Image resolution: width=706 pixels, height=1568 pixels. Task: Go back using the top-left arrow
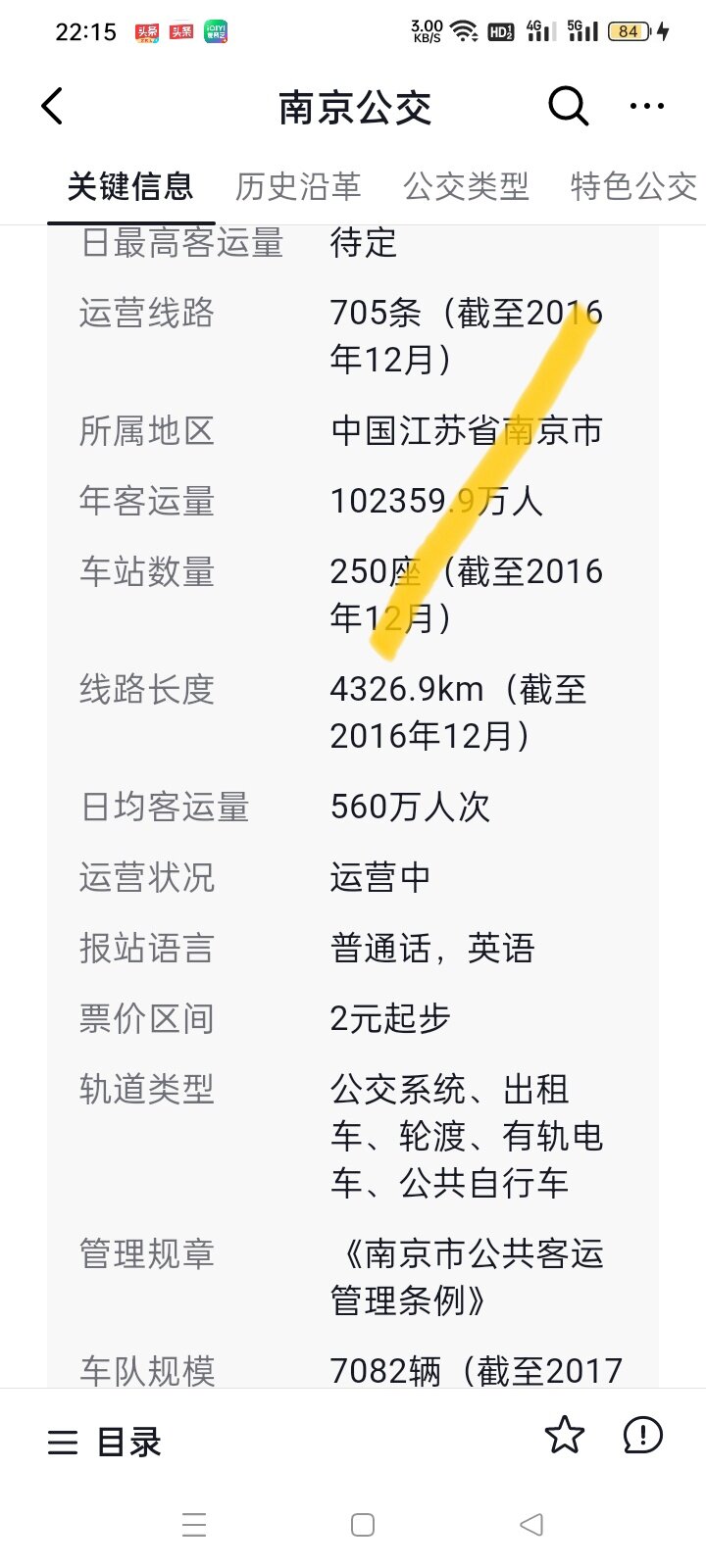[x=53, y=106]
